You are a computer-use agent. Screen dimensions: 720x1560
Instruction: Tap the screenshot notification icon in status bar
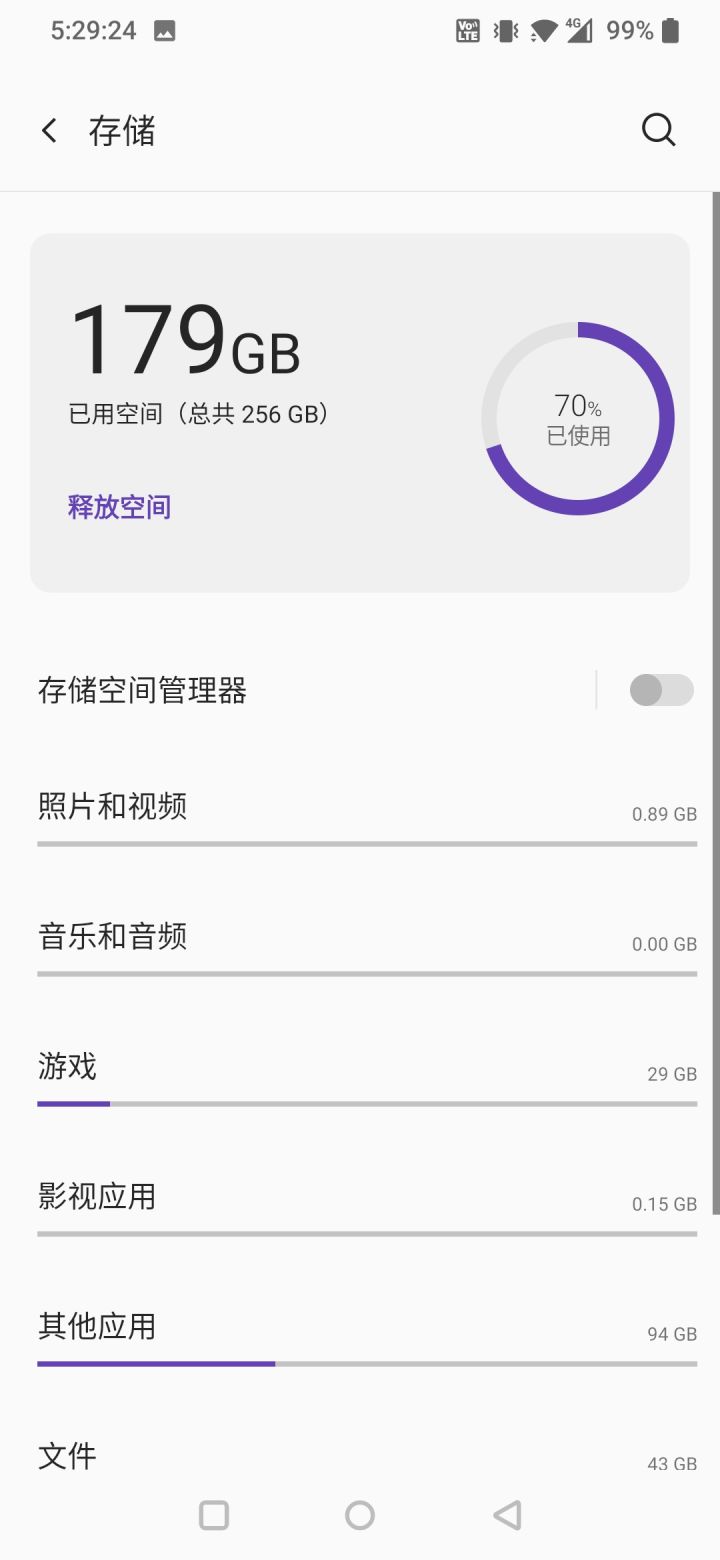pos(166,30)
